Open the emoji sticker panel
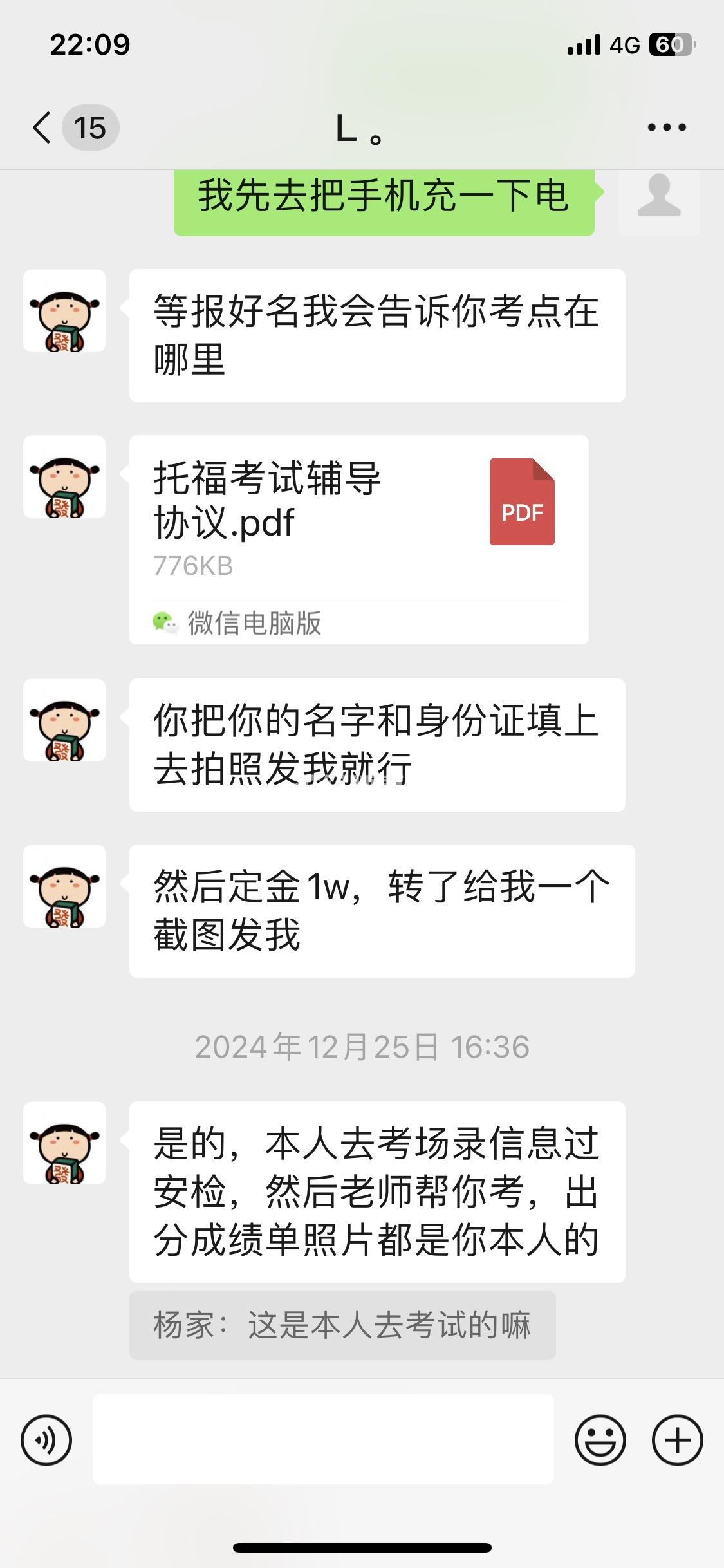 600,1441
